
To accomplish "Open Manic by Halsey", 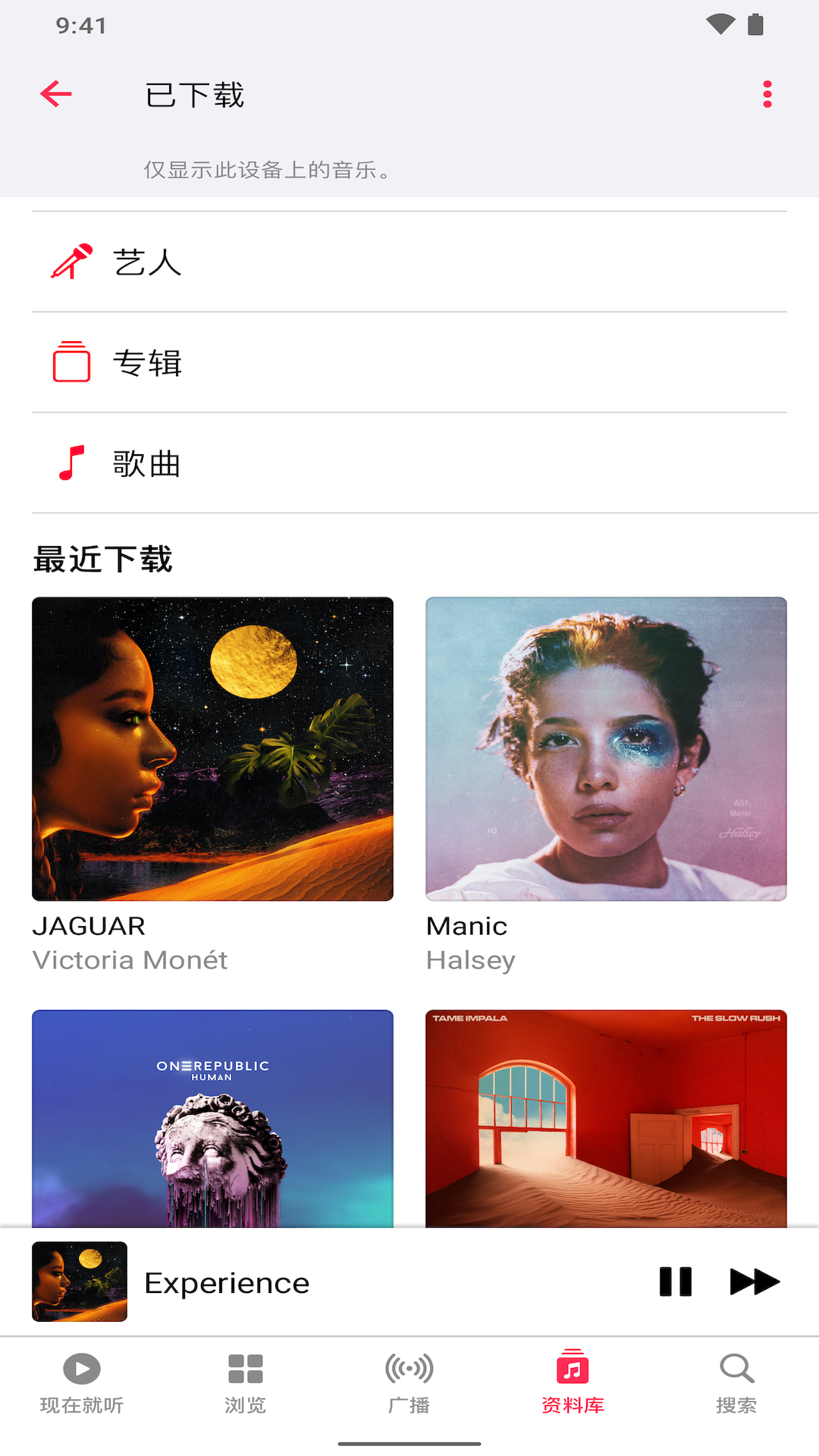I will click(x=606, y=748).
